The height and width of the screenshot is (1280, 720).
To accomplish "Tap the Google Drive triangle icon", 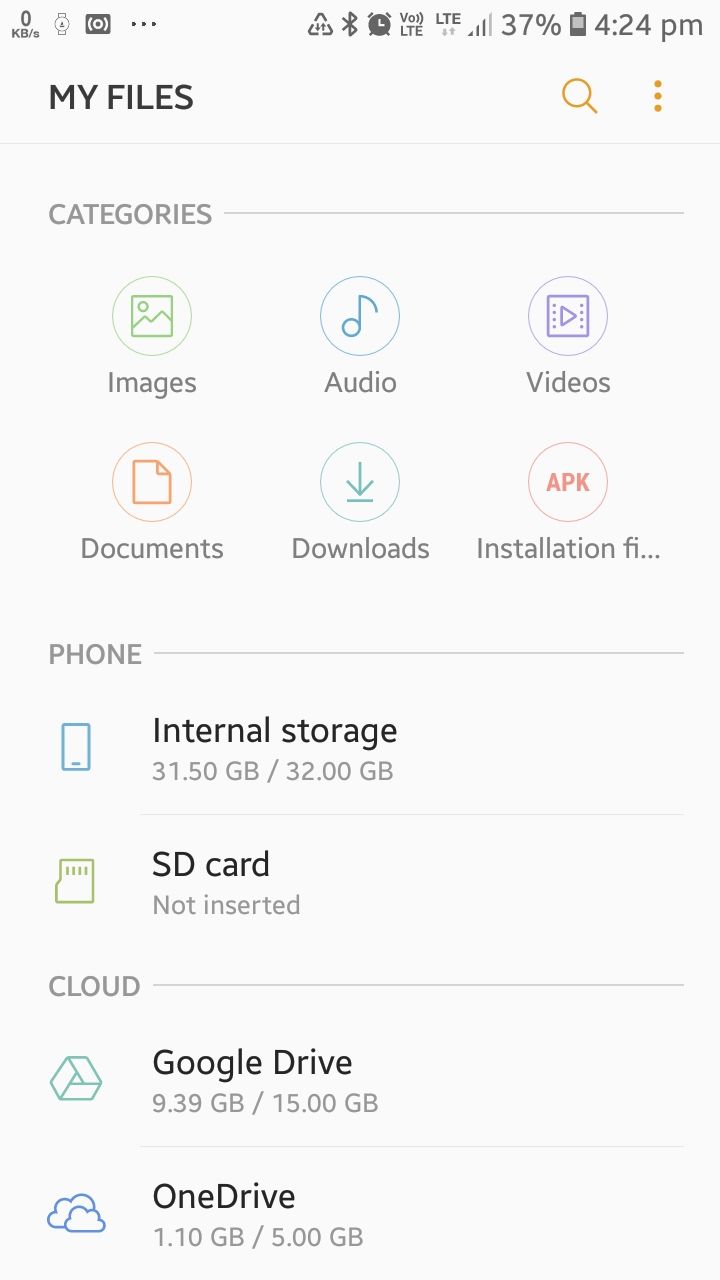I will coord(77,1078).
